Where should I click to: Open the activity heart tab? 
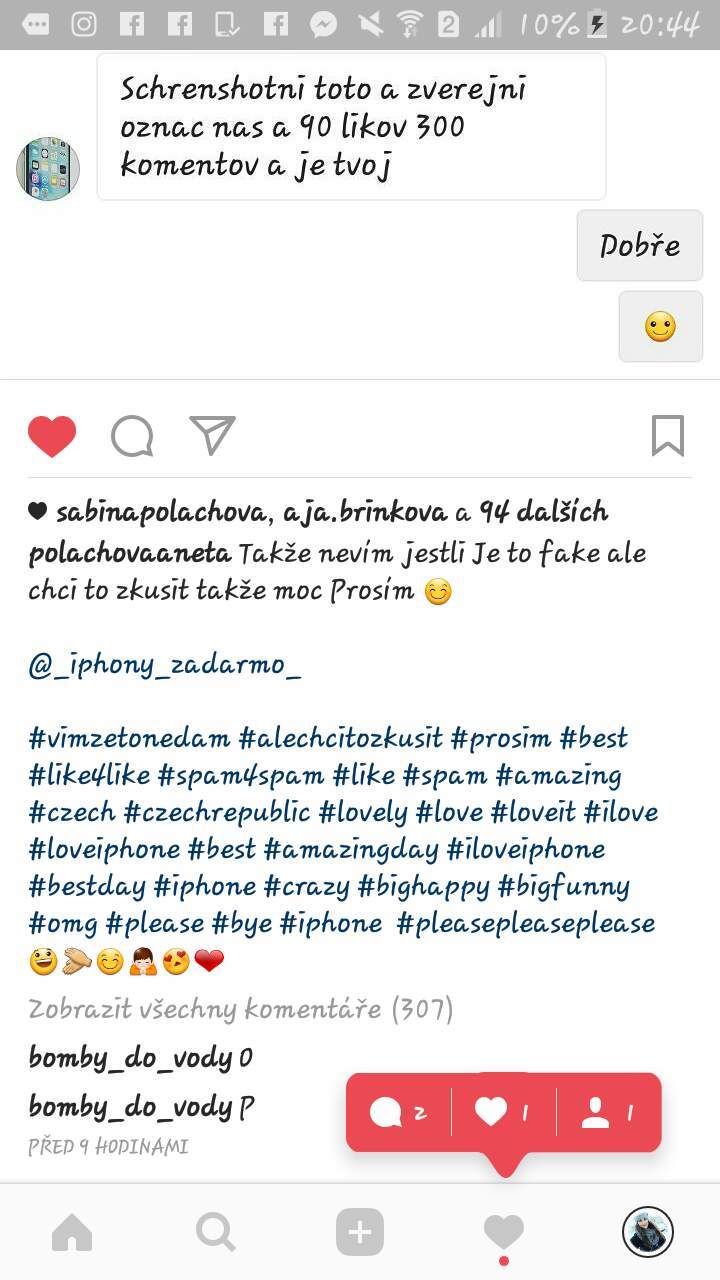point(504,1232)
